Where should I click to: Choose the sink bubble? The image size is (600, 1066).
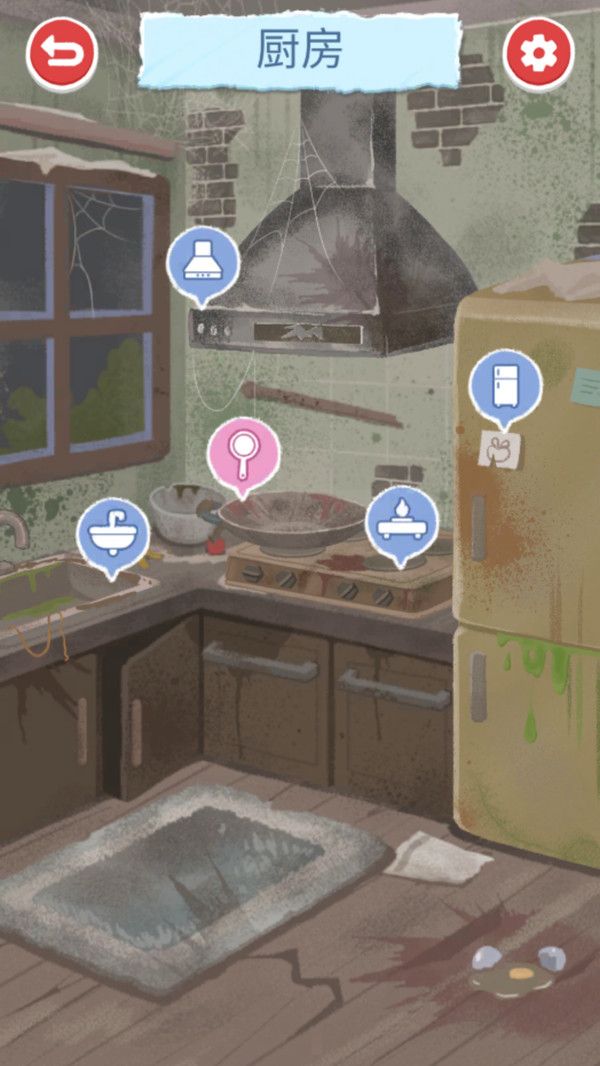[113, 534]
